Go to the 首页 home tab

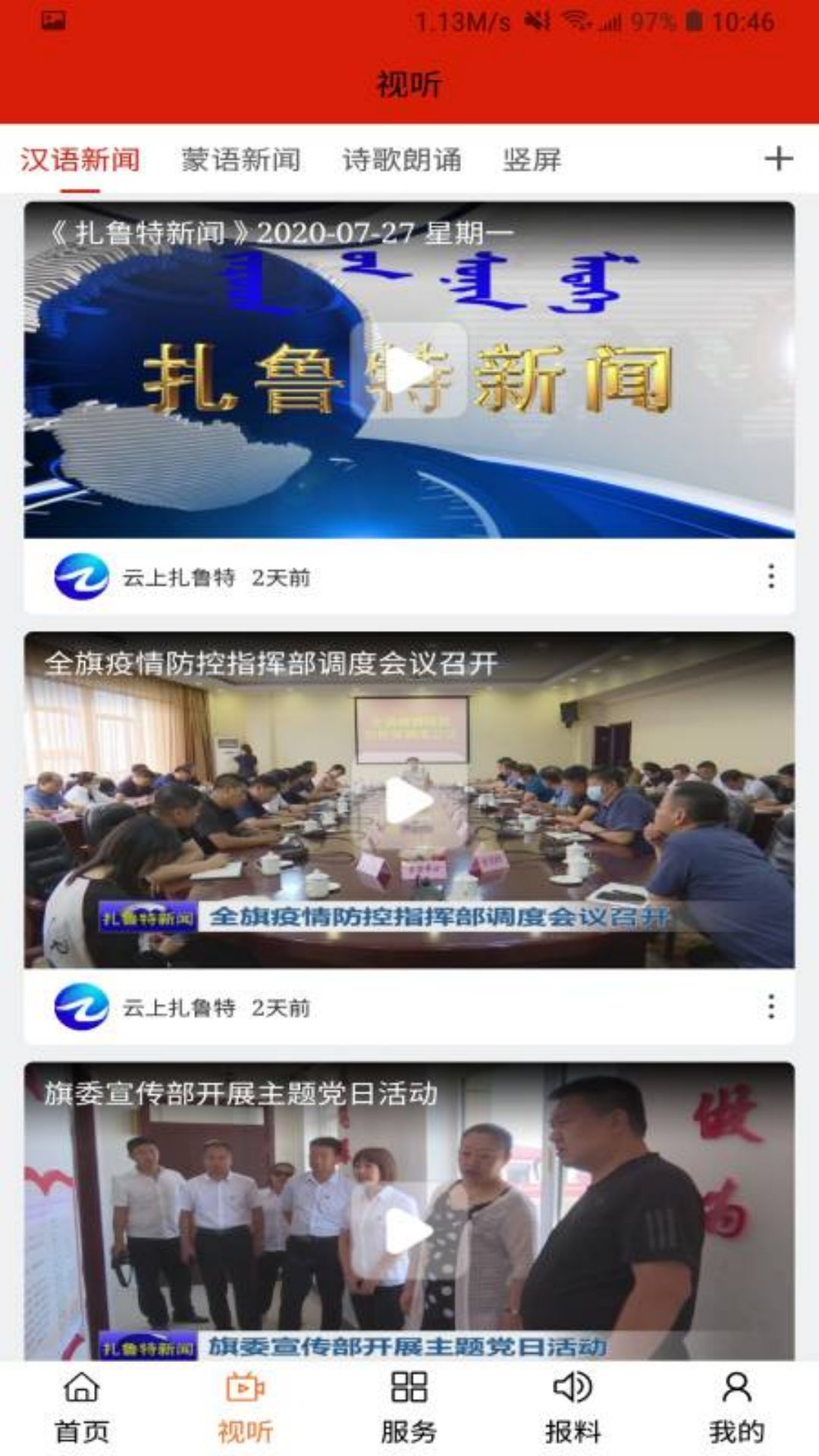[x=82, y=1407]
